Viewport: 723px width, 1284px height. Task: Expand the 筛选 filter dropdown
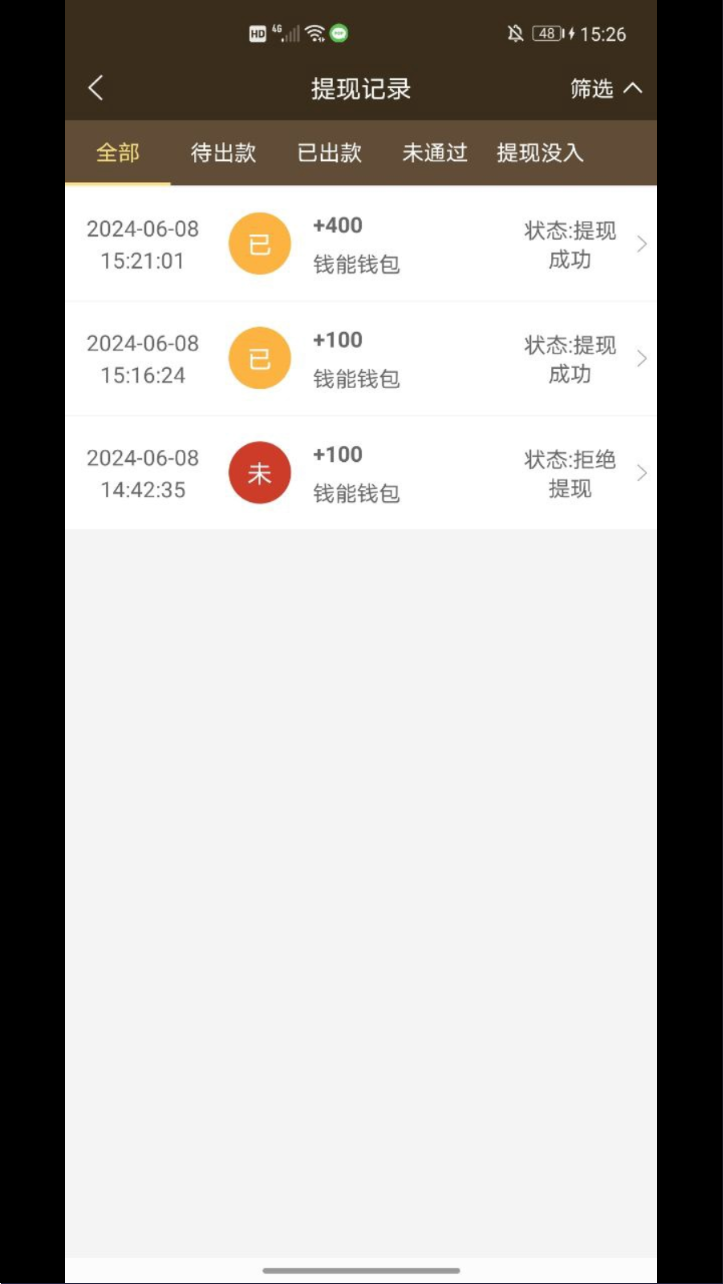[606, 88]
